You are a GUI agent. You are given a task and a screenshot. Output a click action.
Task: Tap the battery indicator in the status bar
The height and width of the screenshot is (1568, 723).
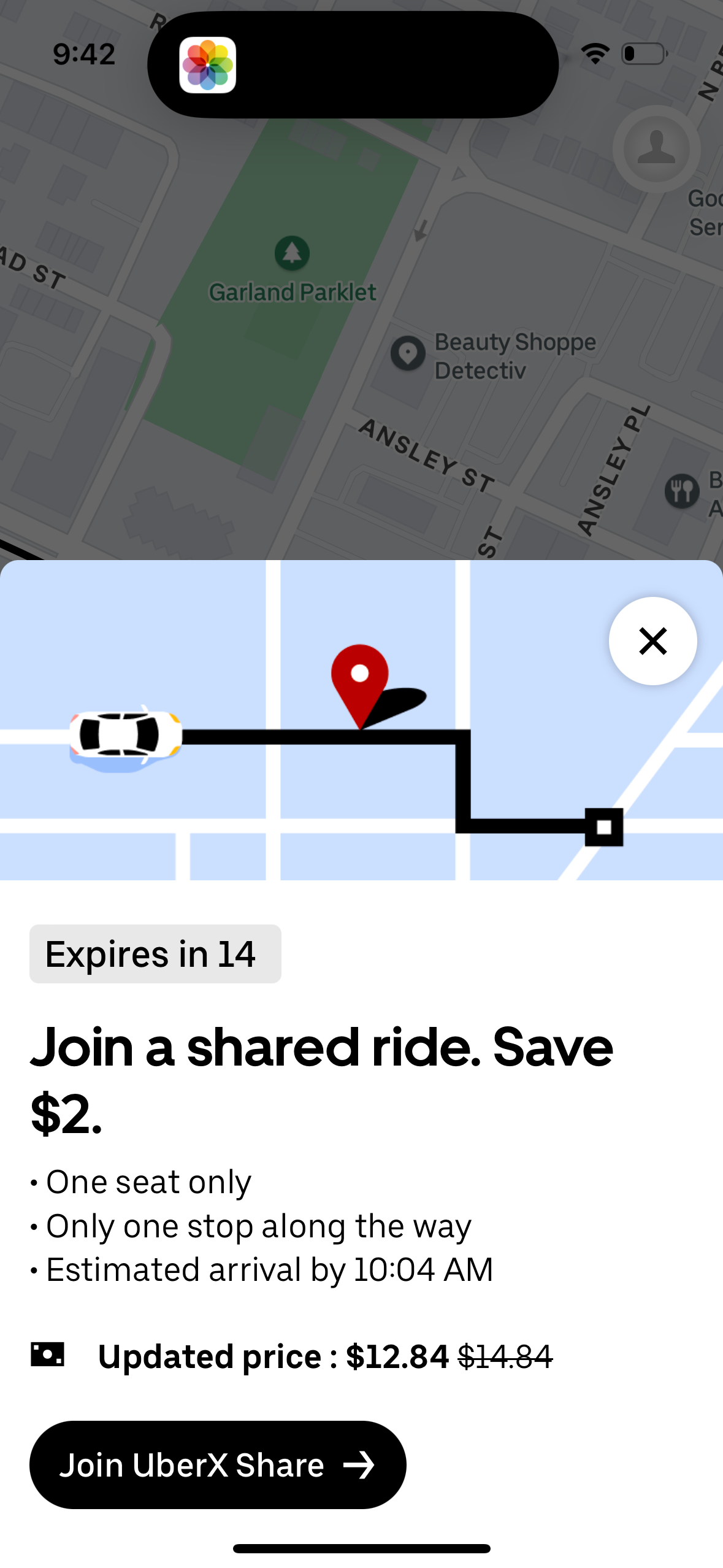[x=641, y=53]
